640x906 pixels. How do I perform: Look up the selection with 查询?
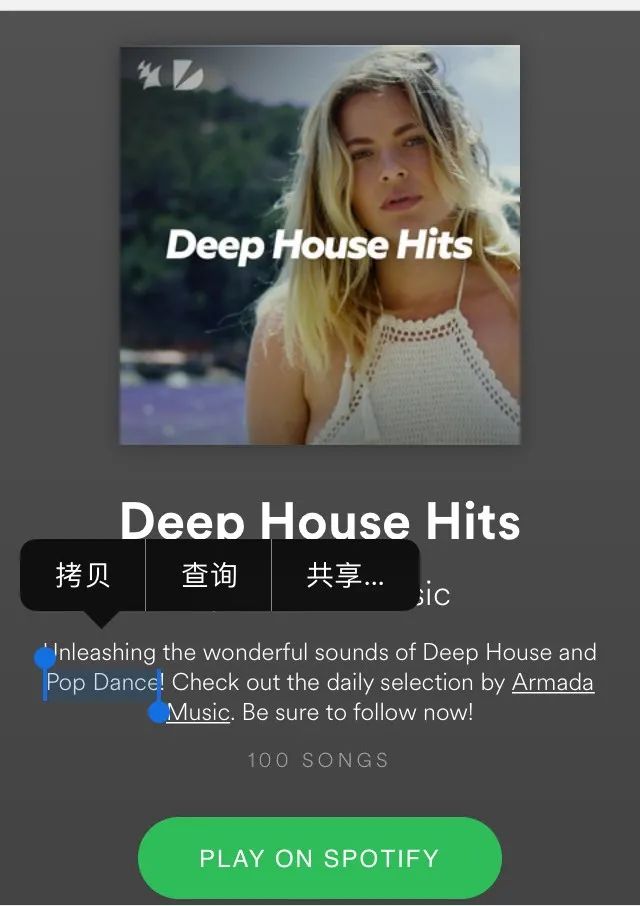click(x=209, y=575)
